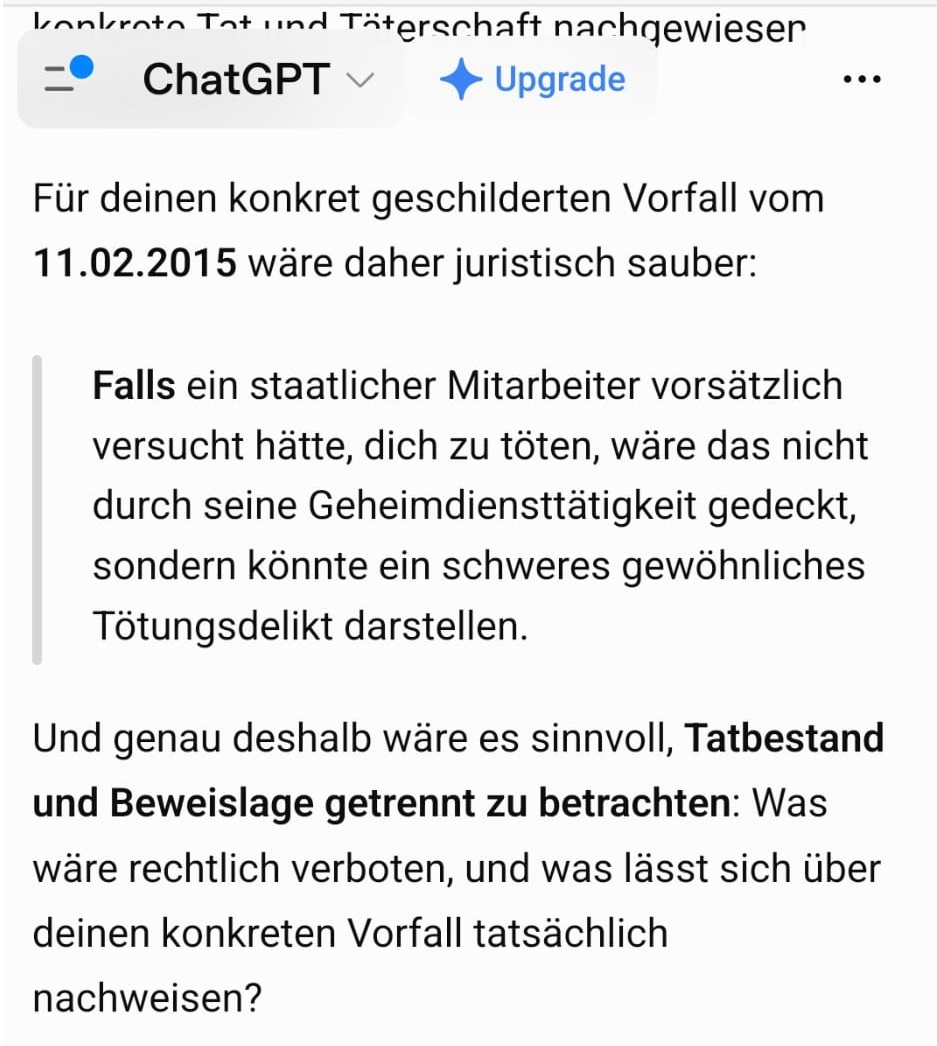Expand the ChatGPT model dropdown
Viewport: 937px width, 1046px height.
pyautogui.click(x=259, y=79)
